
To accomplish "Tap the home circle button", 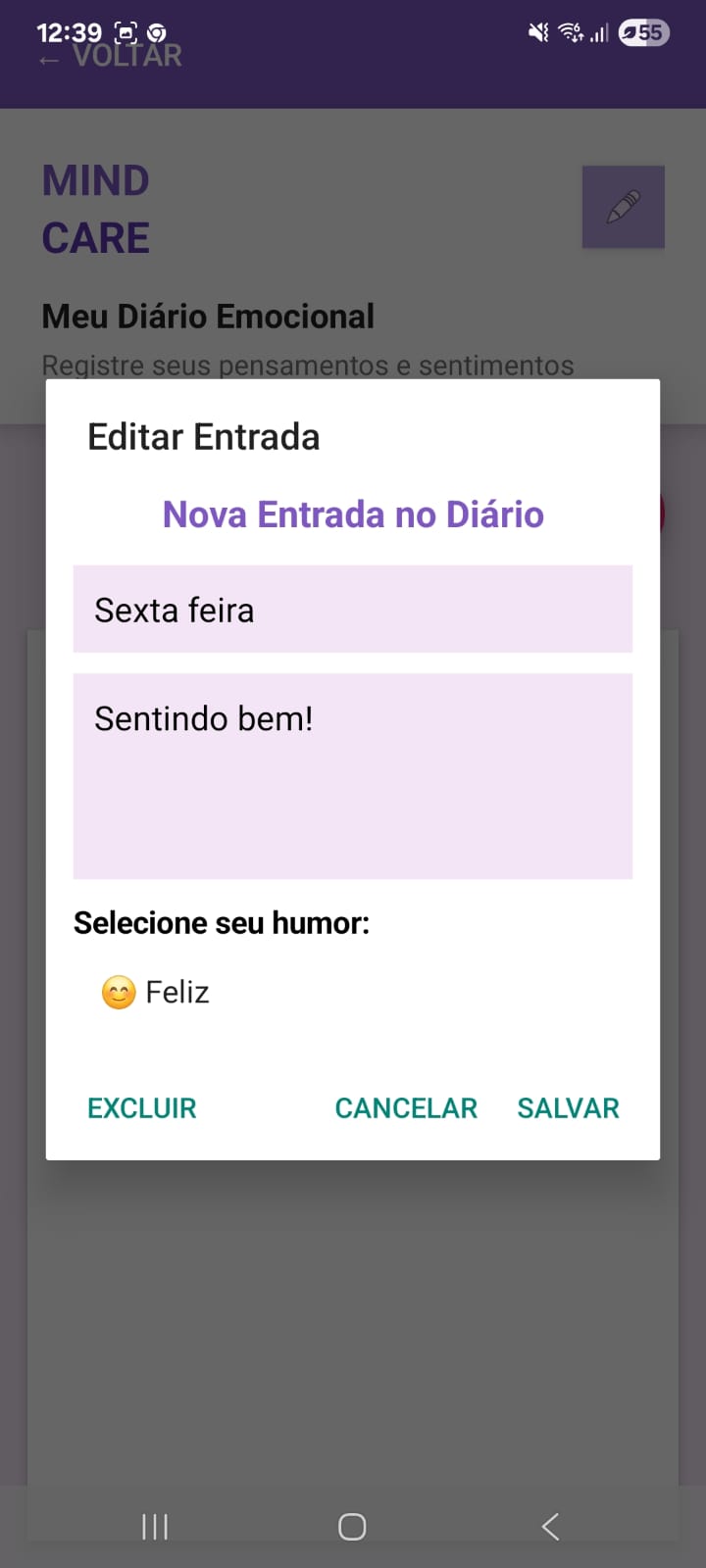I will click(352, 1525).
